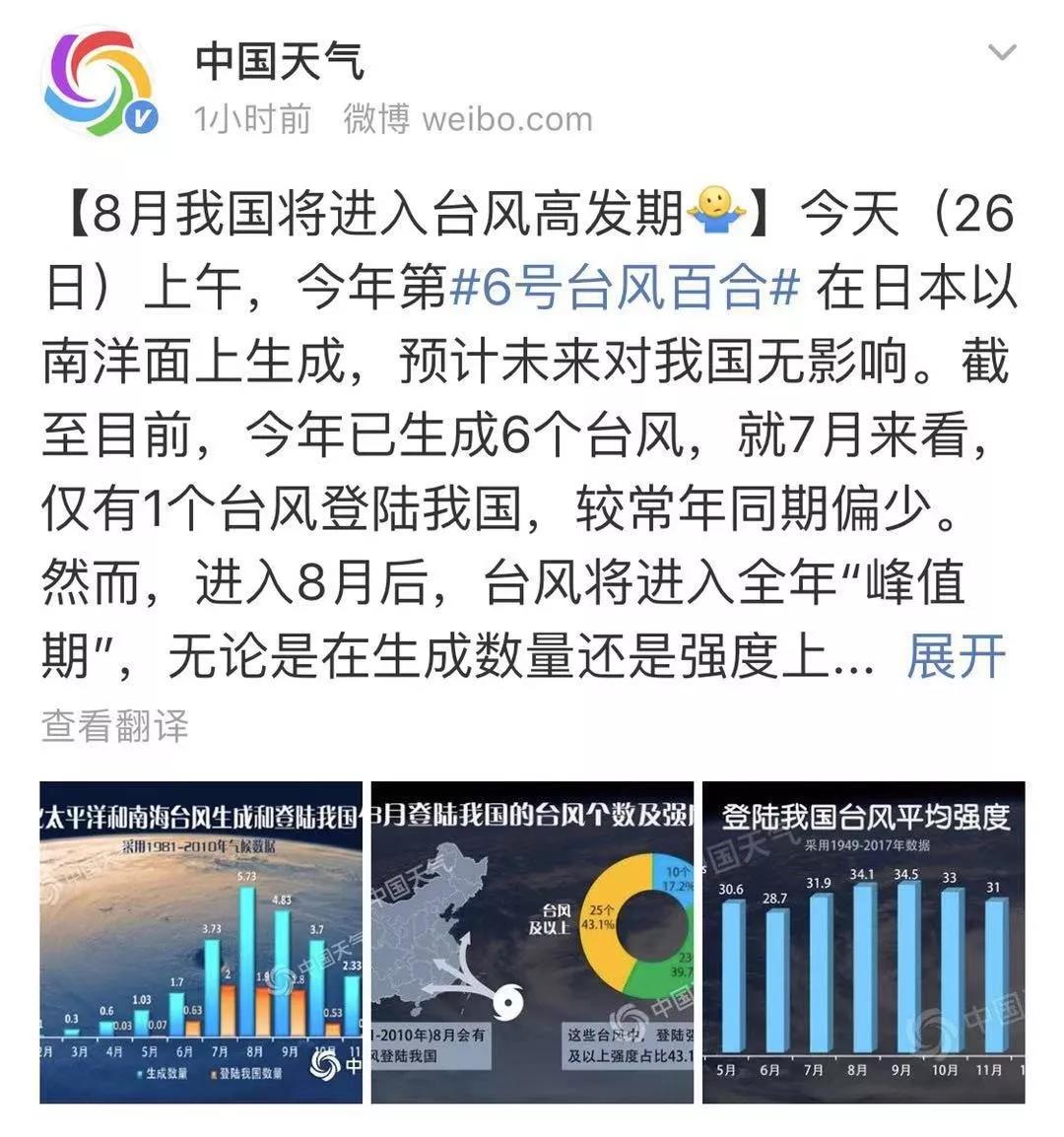Open the typhoon formation bar chart image
Screen dimensions: 1064x1137
pyautogui.click(x=201, y=942)
